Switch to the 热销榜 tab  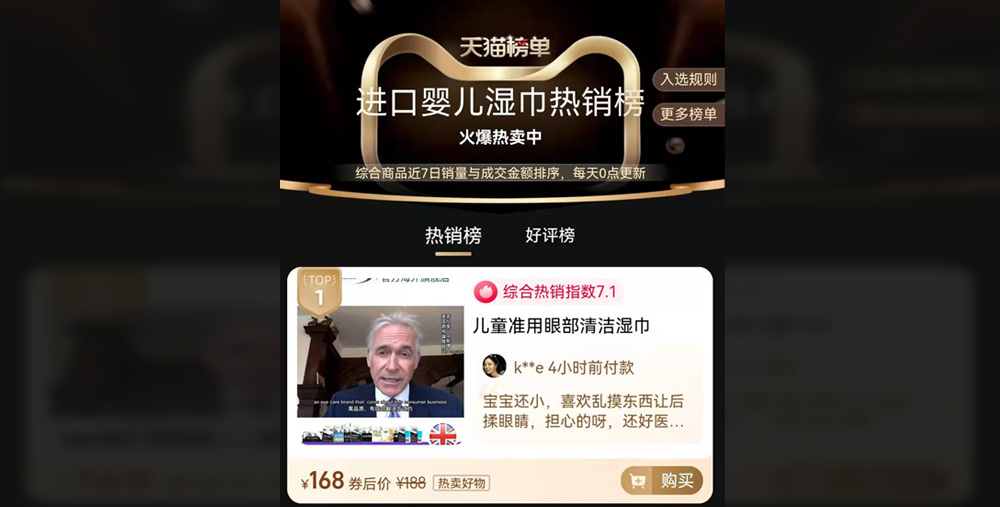pos(453,236)
